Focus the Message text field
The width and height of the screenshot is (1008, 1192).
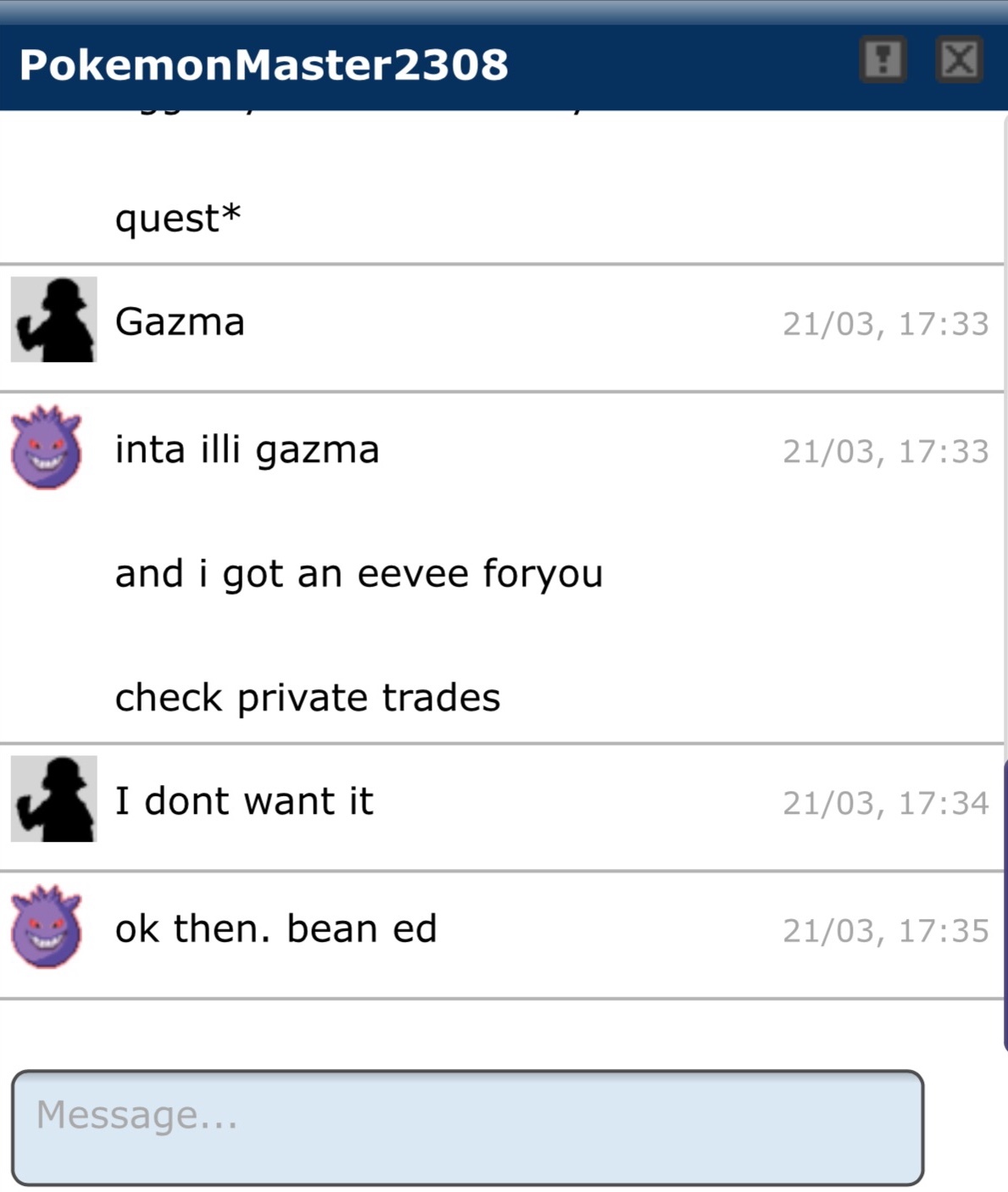click(467, 1127)
